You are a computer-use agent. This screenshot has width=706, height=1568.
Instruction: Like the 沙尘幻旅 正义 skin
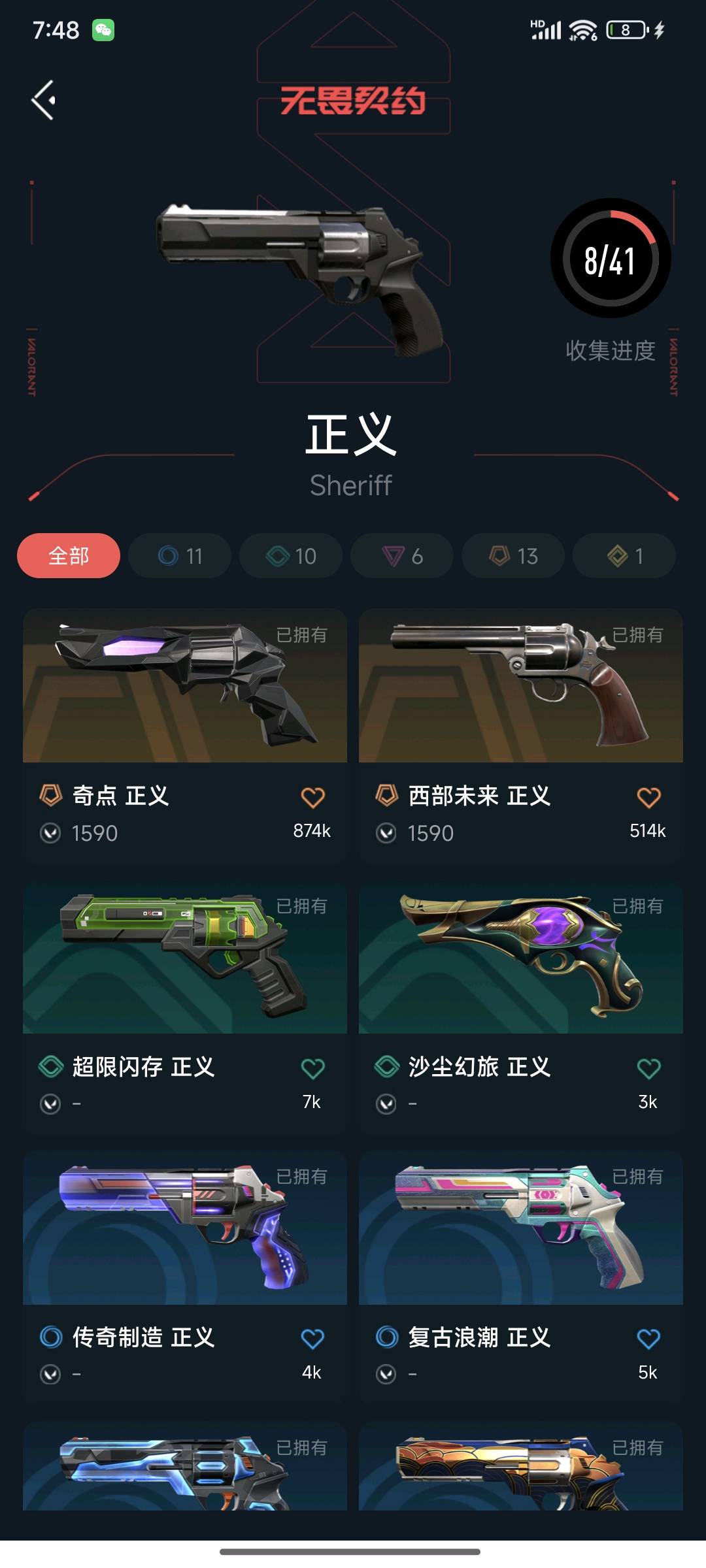(x=648, y=1068)
